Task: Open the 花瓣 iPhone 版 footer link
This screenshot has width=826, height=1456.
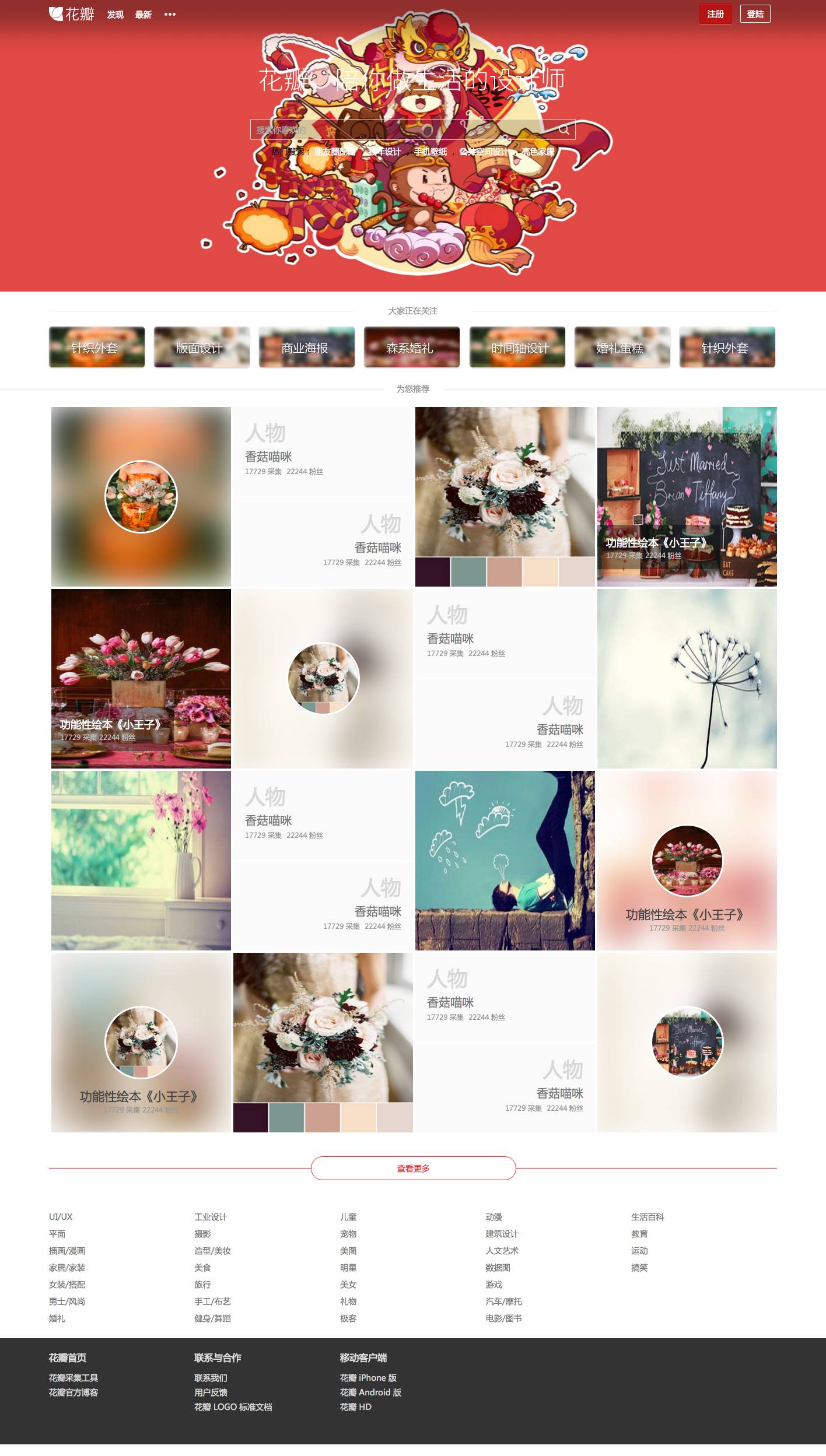Action: pos(368,1378)
